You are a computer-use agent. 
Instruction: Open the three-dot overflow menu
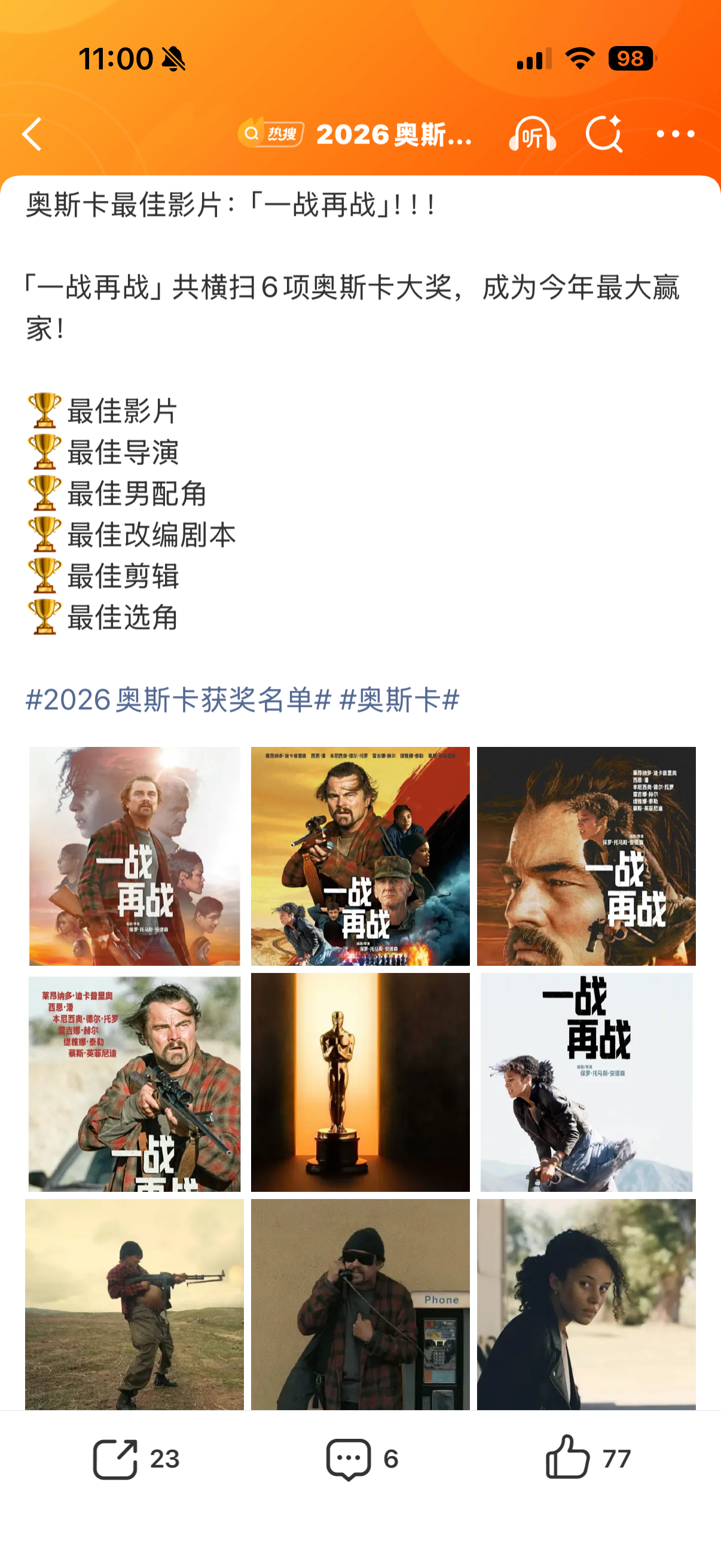point(676,134)
